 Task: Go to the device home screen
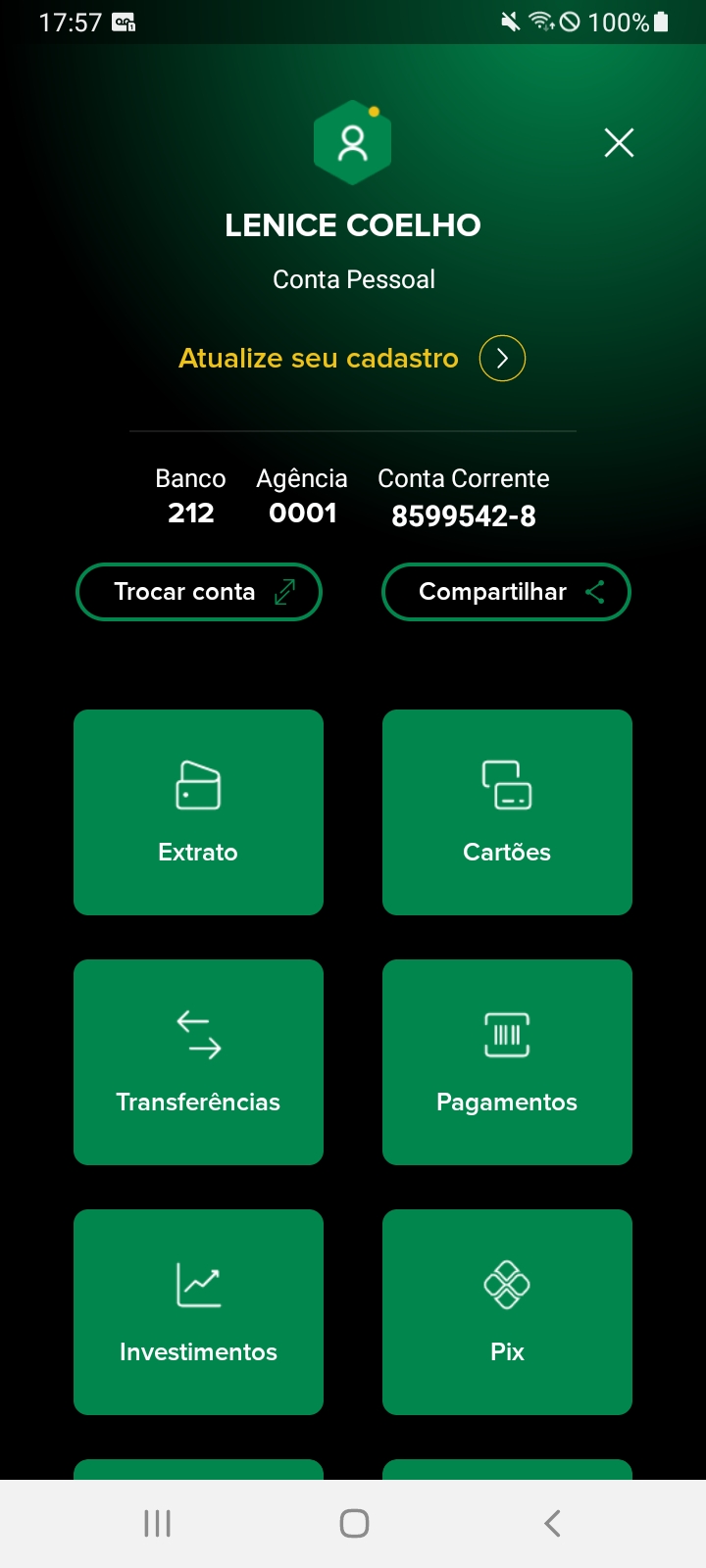coord(354,1523)
